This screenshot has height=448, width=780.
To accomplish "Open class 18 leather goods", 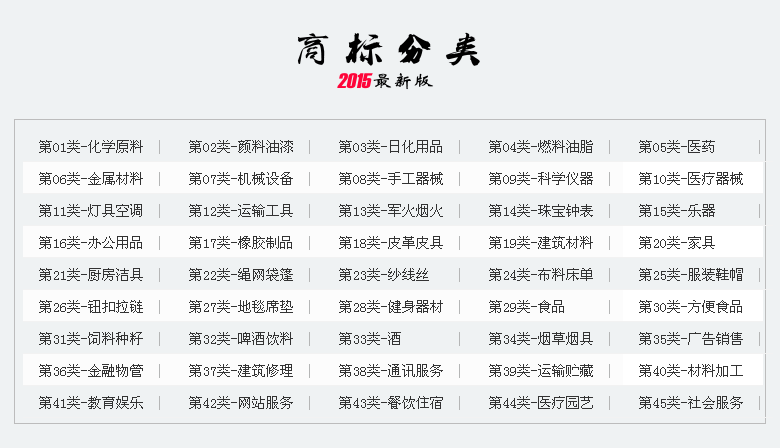I will [x=390, y=243].
